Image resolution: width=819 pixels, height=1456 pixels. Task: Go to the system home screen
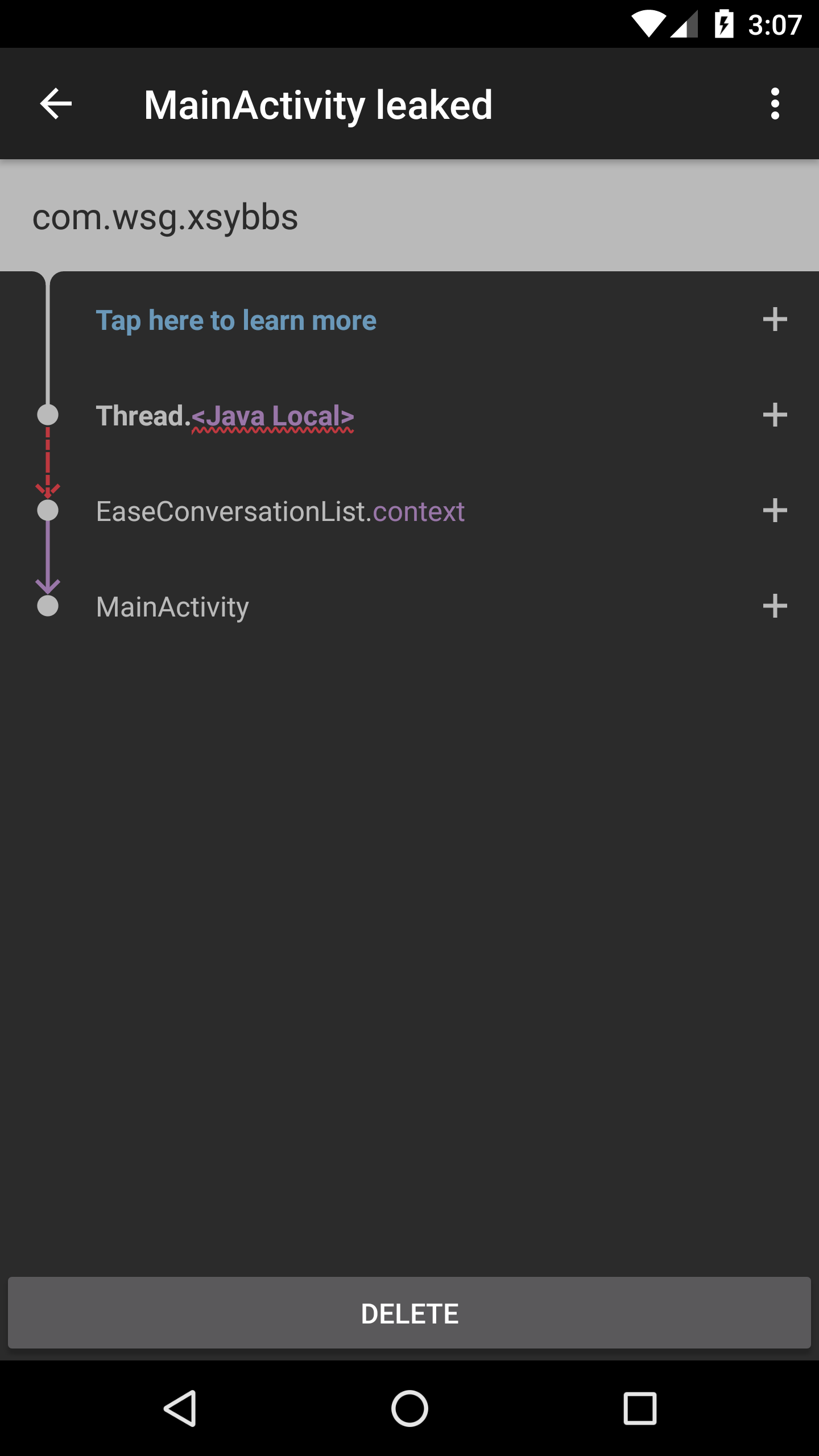click(x=409, y=1408)
